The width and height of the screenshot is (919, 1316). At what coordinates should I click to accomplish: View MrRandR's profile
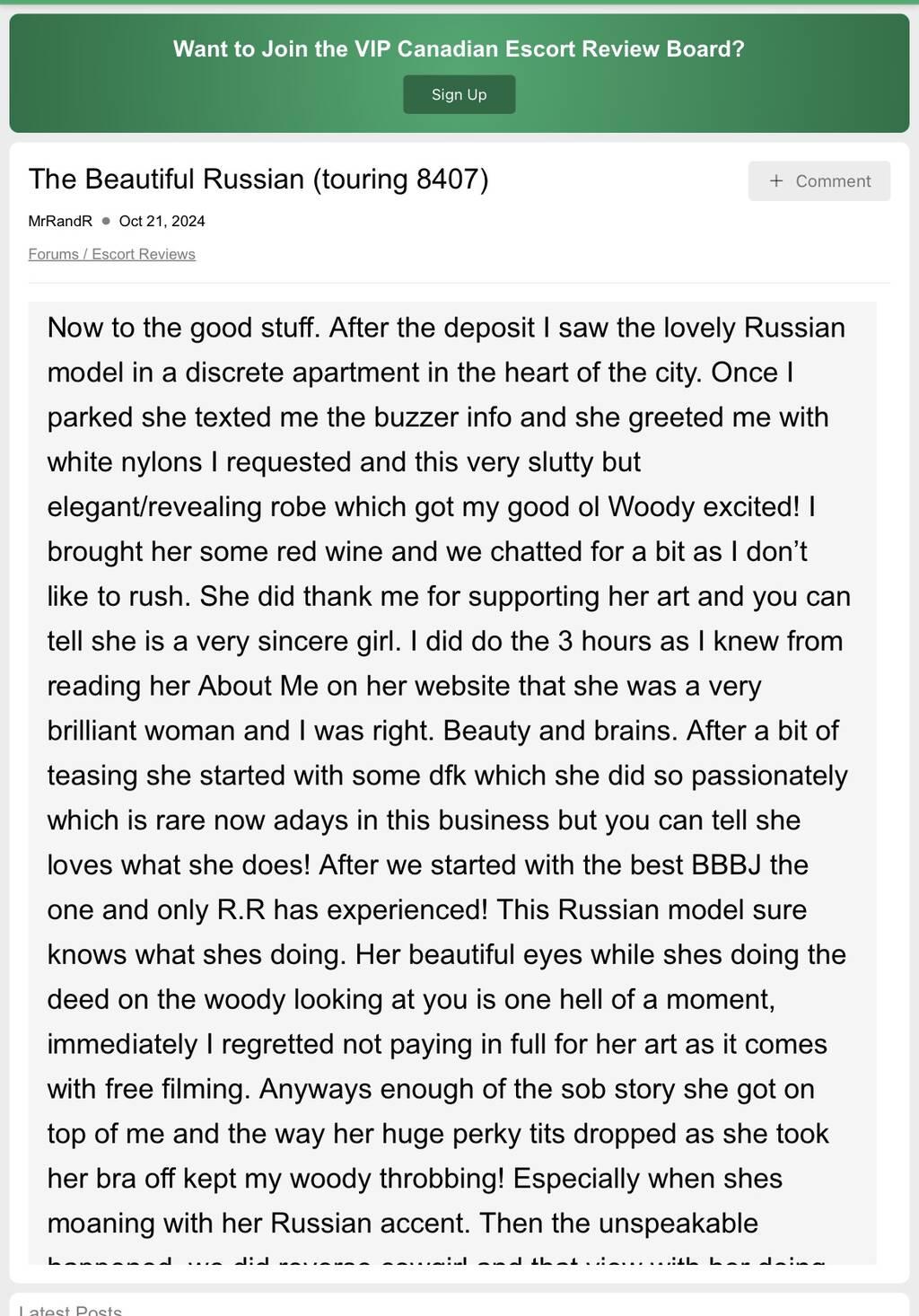(60, 221)
